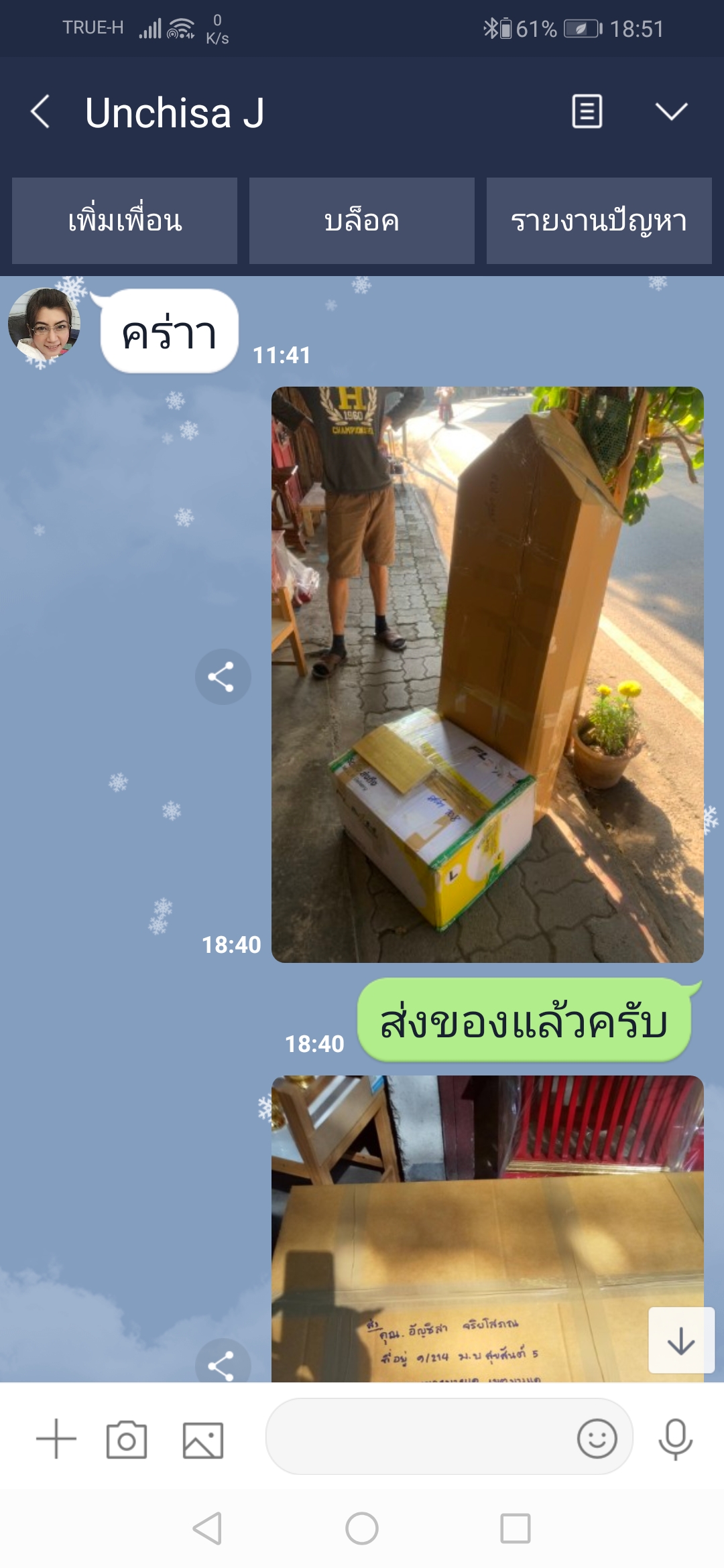
Task: Open the photo of cardboard boxes on sidewalk
Action: pyautogui.click(x=487, y=674)
